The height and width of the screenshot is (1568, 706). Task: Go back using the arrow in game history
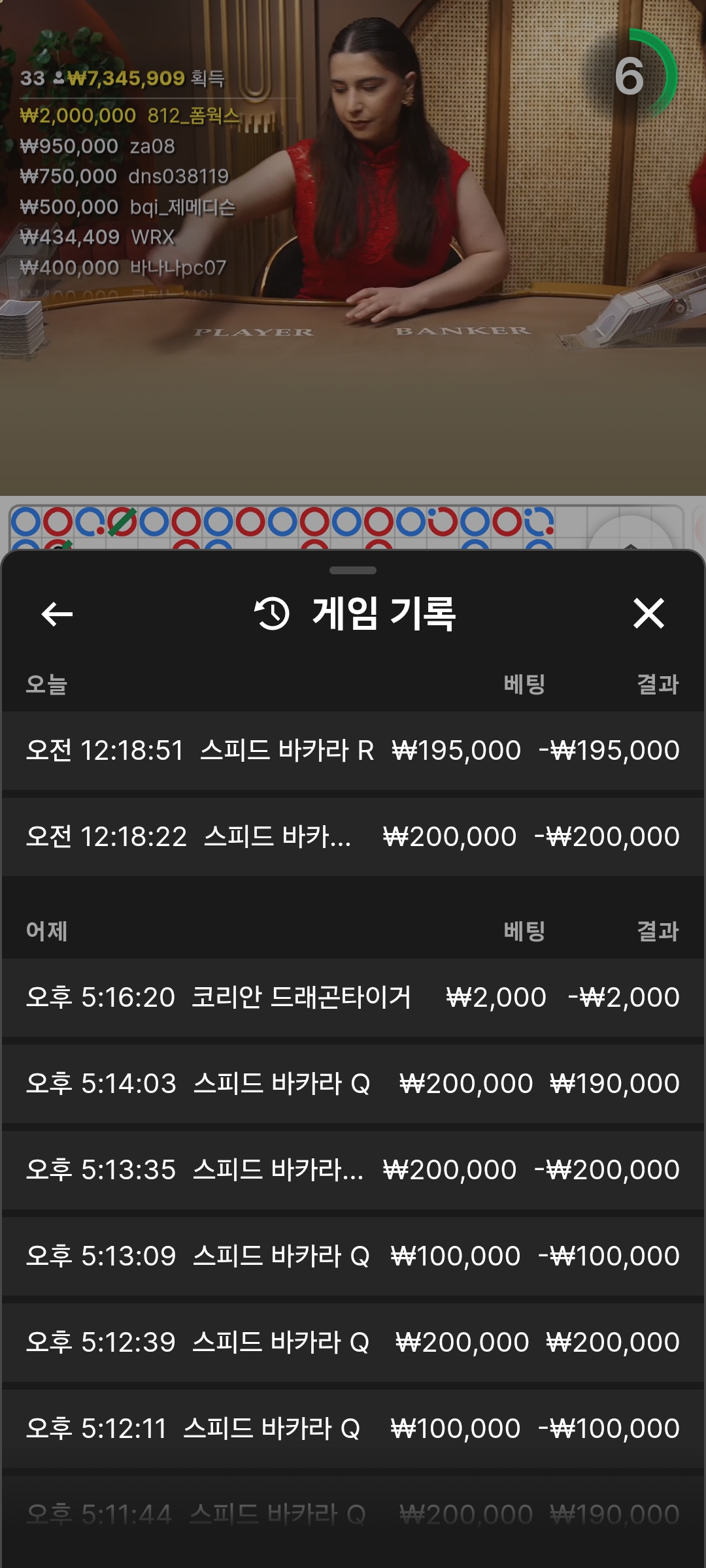pyautogui.click(x=57, y=614)
